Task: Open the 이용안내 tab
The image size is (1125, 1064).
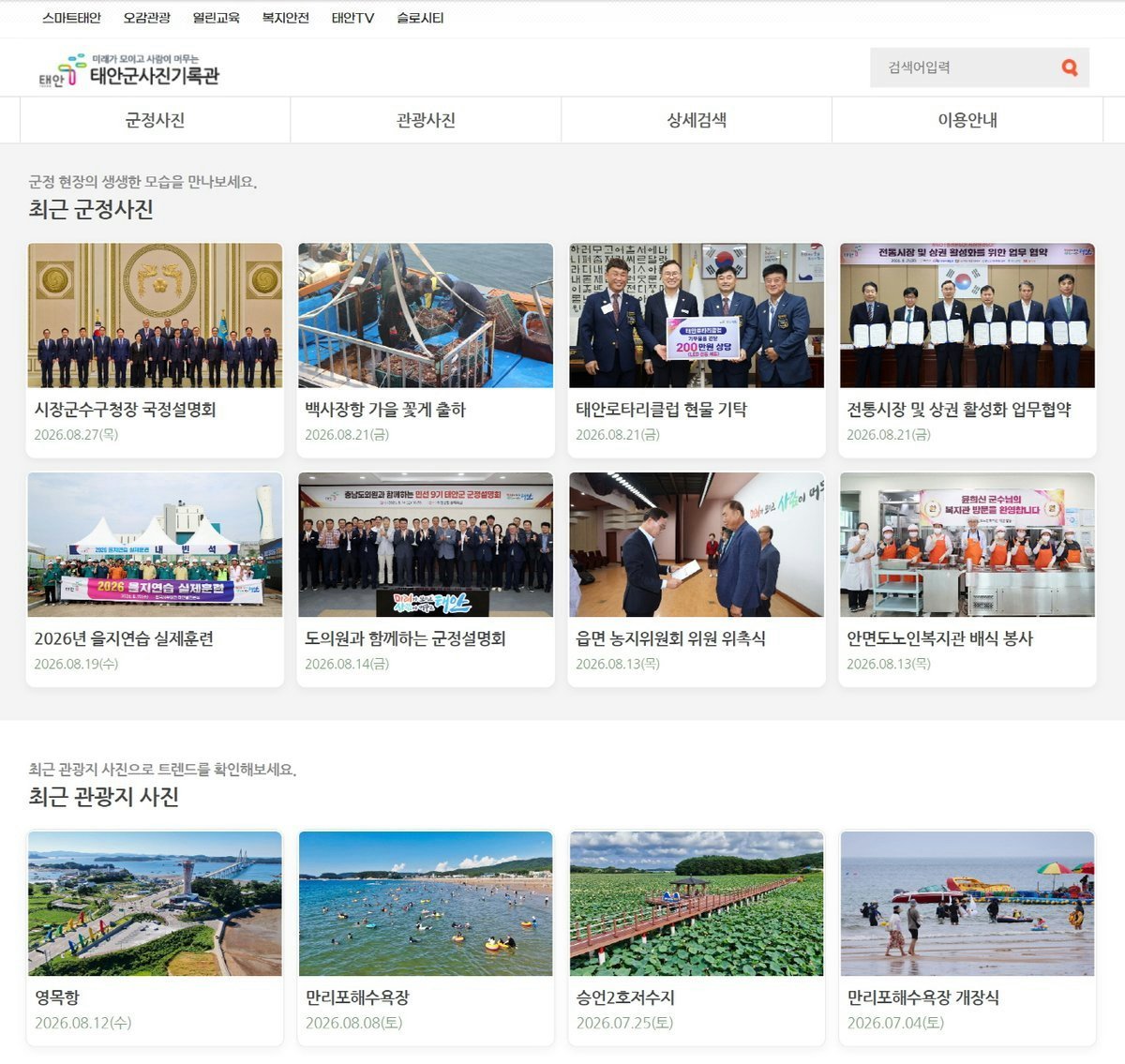Action: click(967, 120)
